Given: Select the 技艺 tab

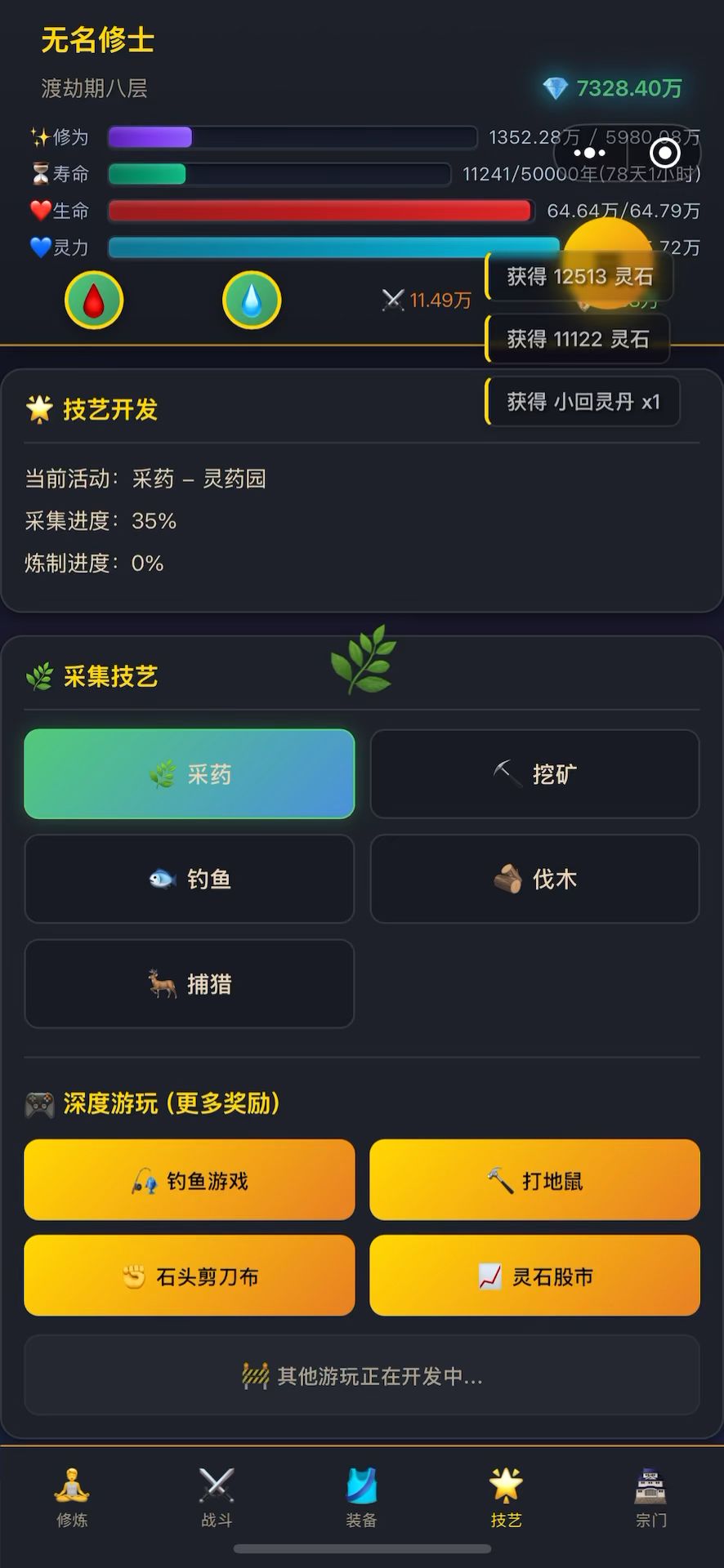Looking at the screenshot, I should pos(506,1498).
